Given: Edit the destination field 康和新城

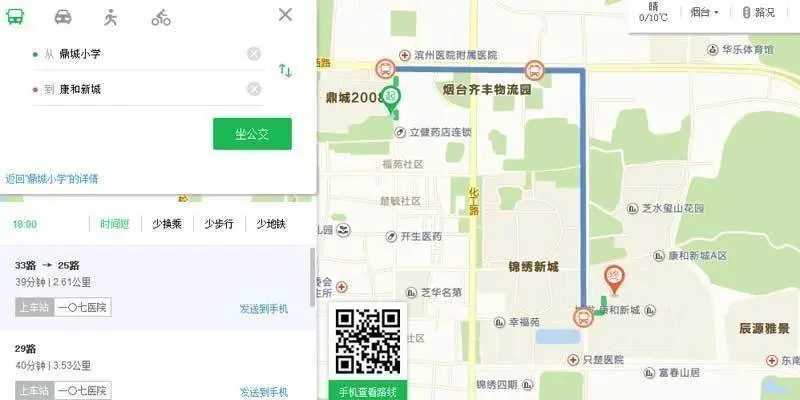Looking at the screenshot, I should pos(140,89).
